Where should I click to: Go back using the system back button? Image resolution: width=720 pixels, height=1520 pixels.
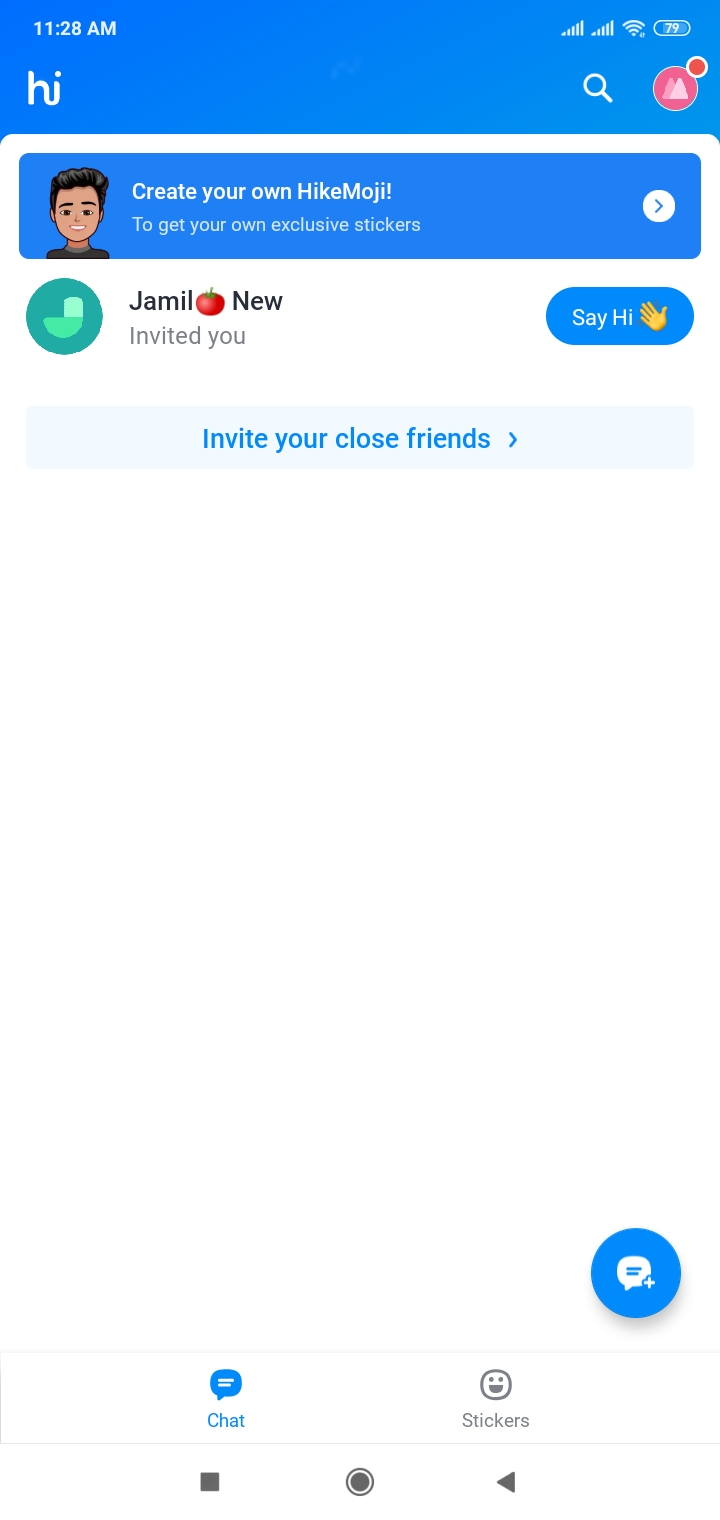[x=506, y=1481]
